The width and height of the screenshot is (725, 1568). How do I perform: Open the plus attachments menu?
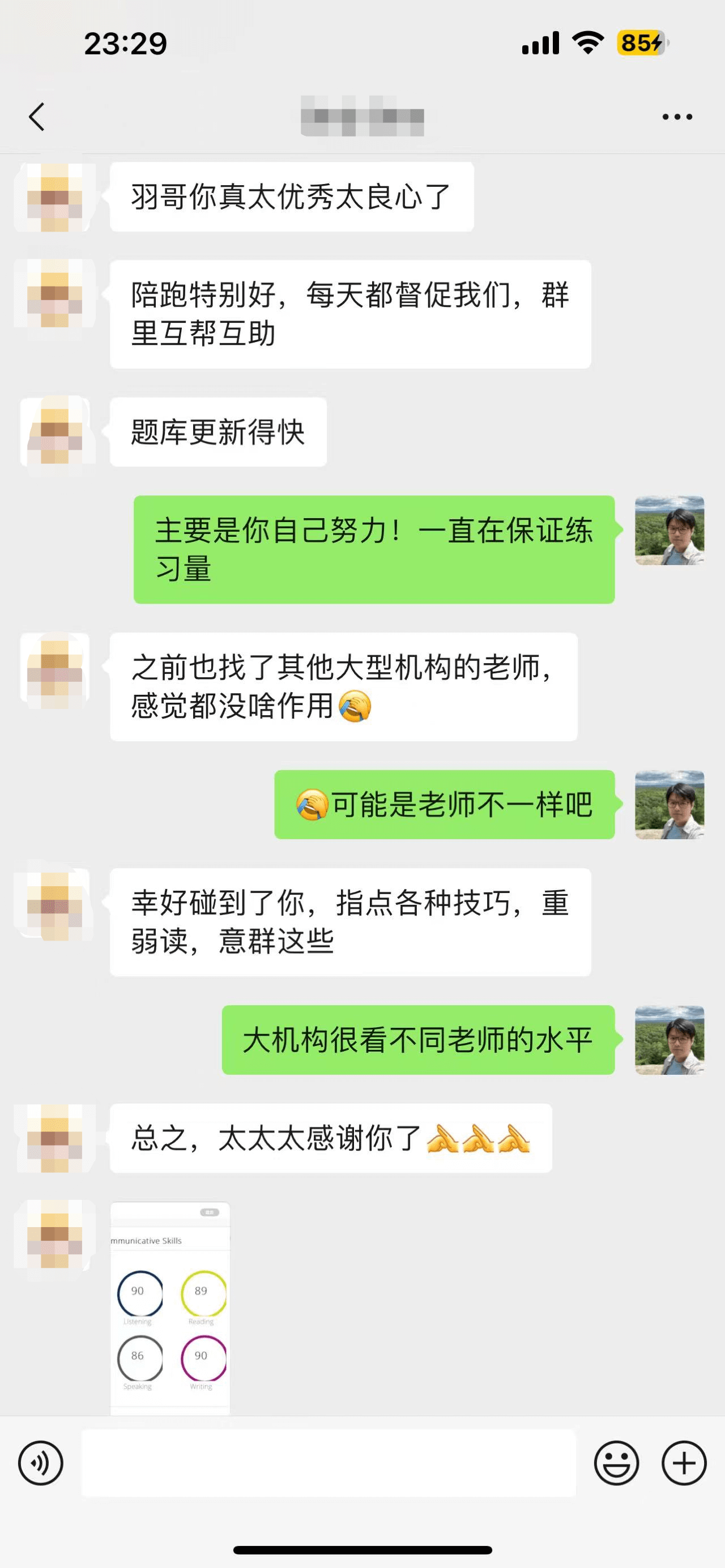(x=684, y=1463)
